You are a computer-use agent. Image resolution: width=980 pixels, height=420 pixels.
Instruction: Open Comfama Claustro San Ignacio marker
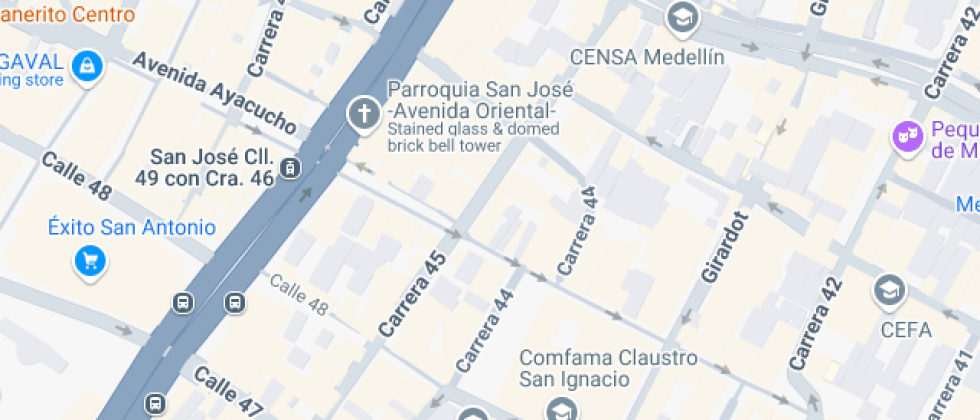(x=561, y=409)
